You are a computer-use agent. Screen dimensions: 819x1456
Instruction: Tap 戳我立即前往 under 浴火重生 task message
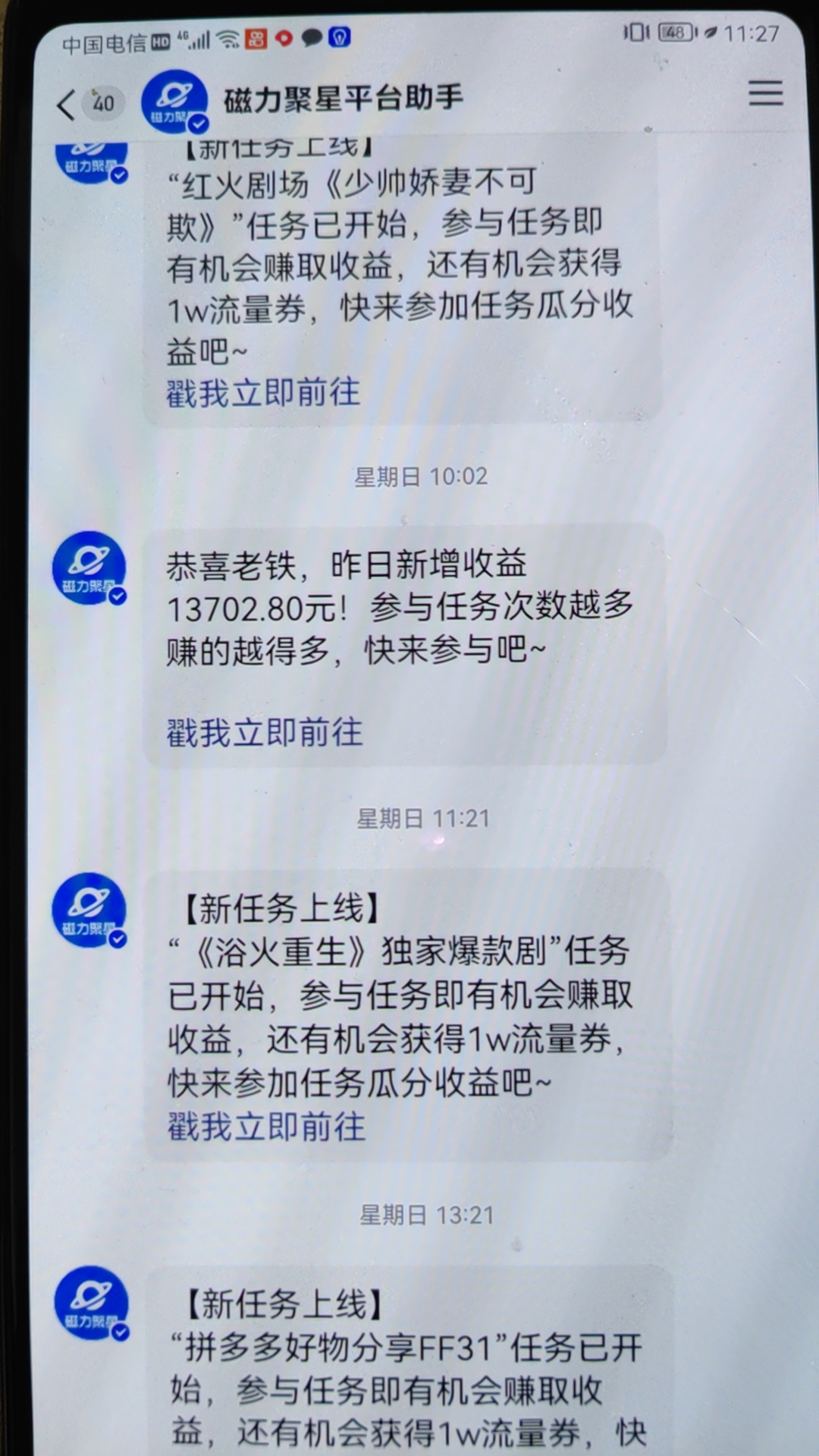[x=266, y=1127]
